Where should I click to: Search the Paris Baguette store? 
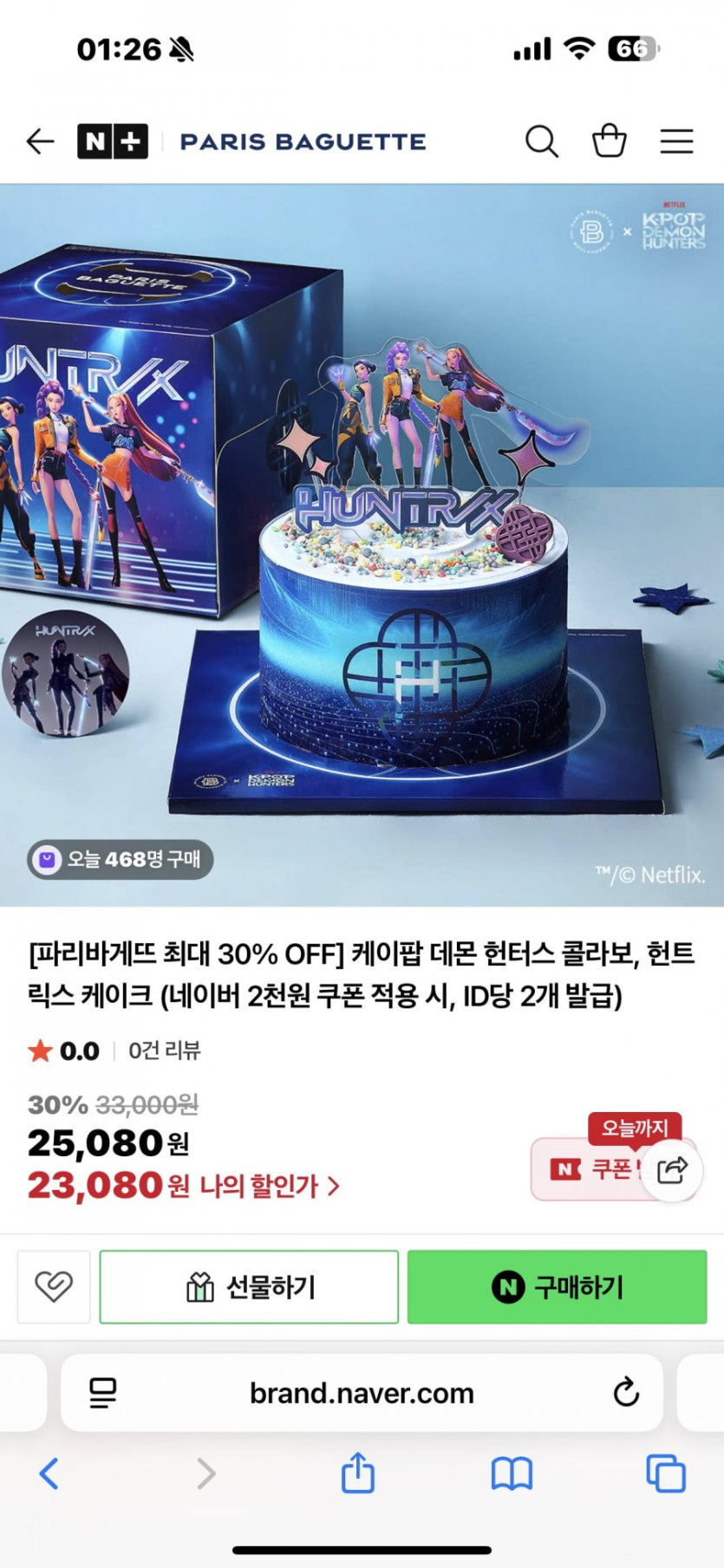(x=541, y=141)
